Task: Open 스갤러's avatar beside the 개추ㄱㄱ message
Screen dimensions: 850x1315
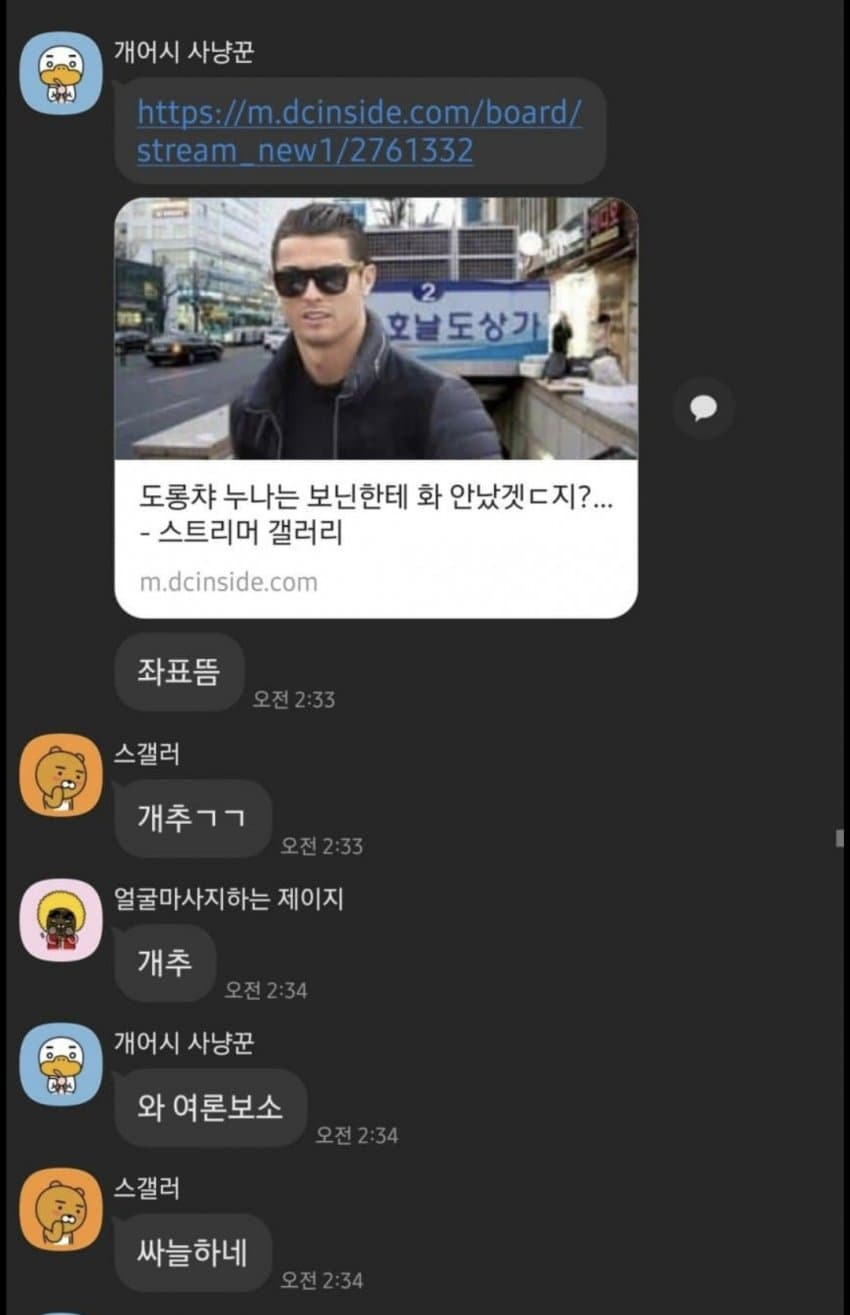Action: [x=61, y=775]
